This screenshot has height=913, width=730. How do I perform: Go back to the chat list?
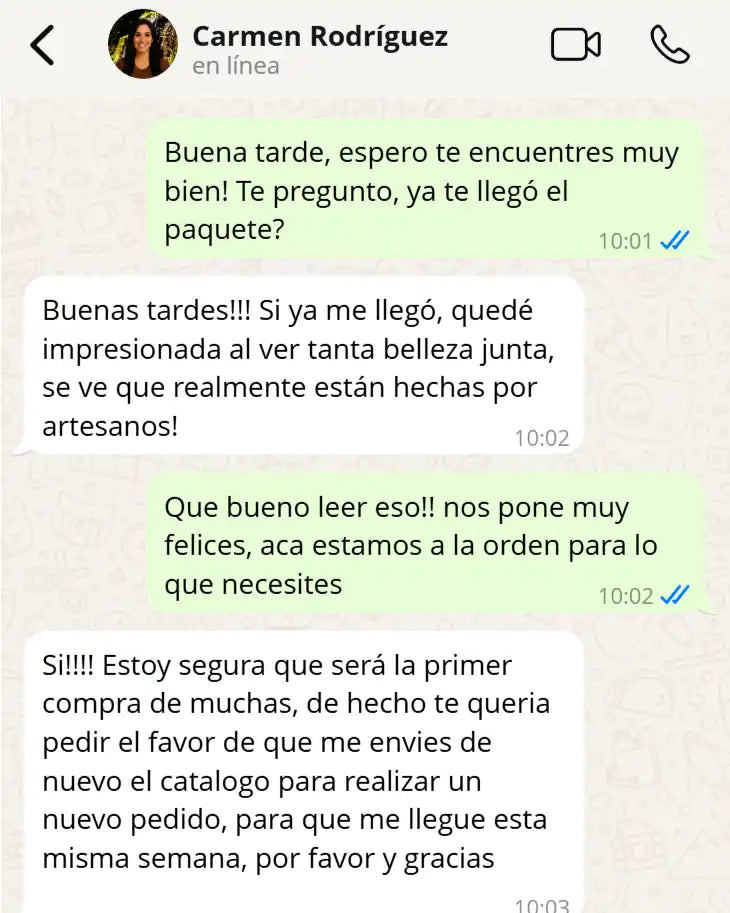(x=42, y=46)
